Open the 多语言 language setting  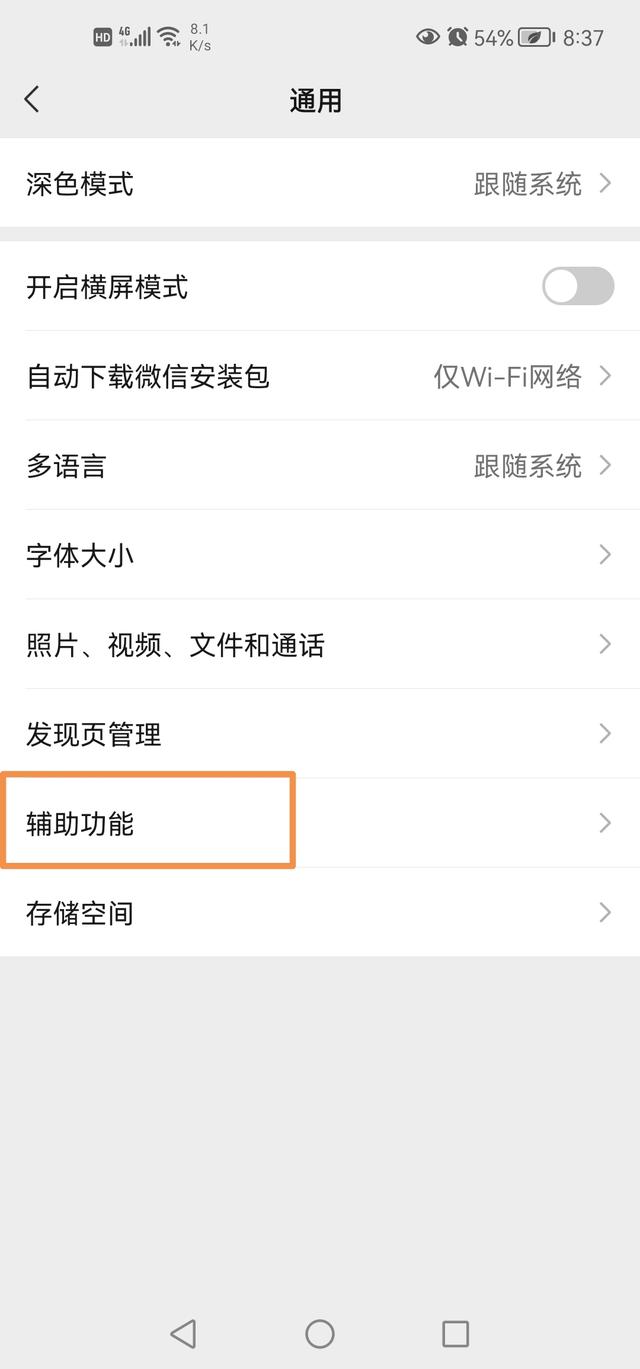tap(320, 466)
